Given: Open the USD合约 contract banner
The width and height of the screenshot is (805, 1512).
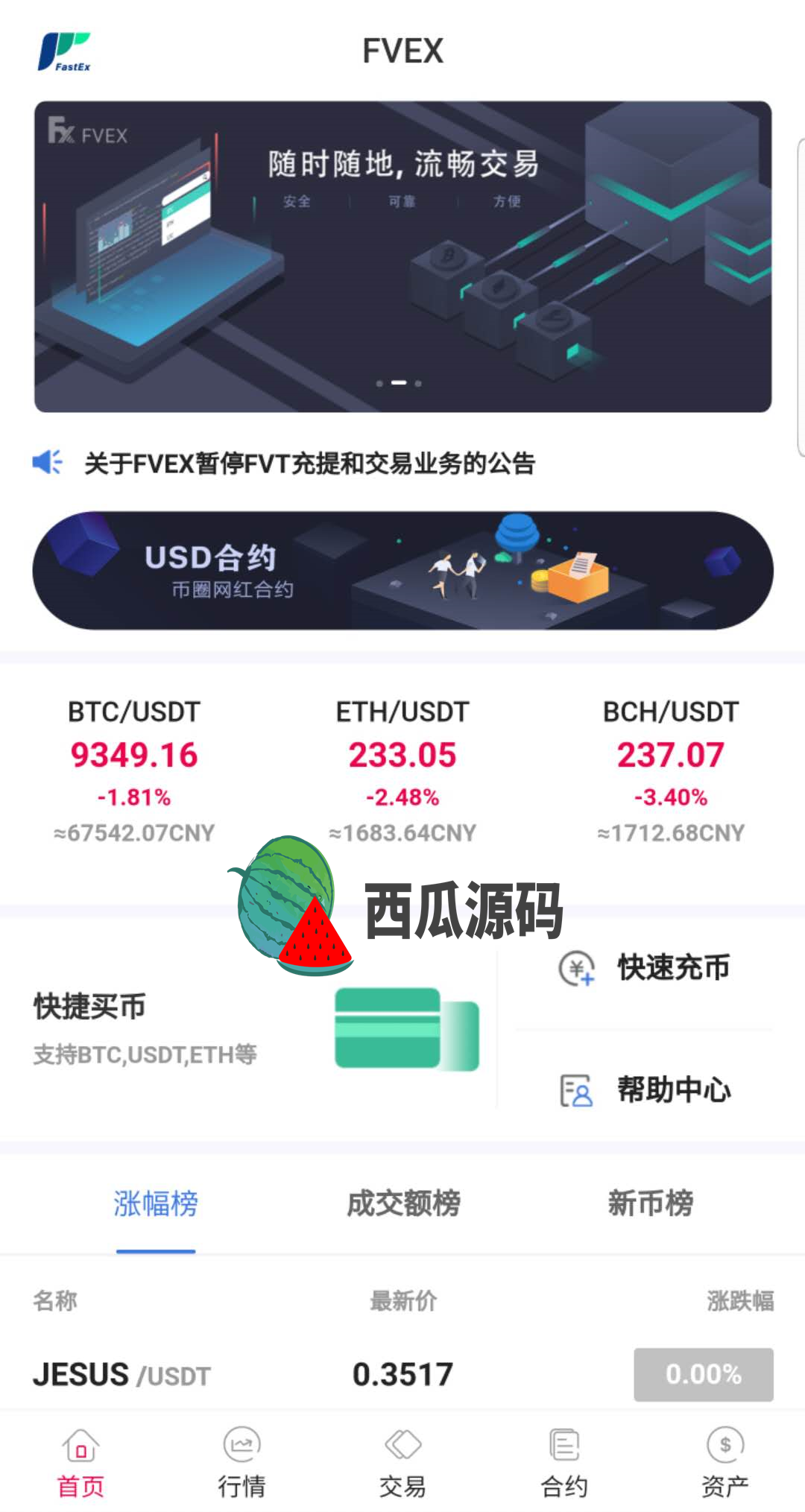Looking at the screenshot, I should 402,571.
